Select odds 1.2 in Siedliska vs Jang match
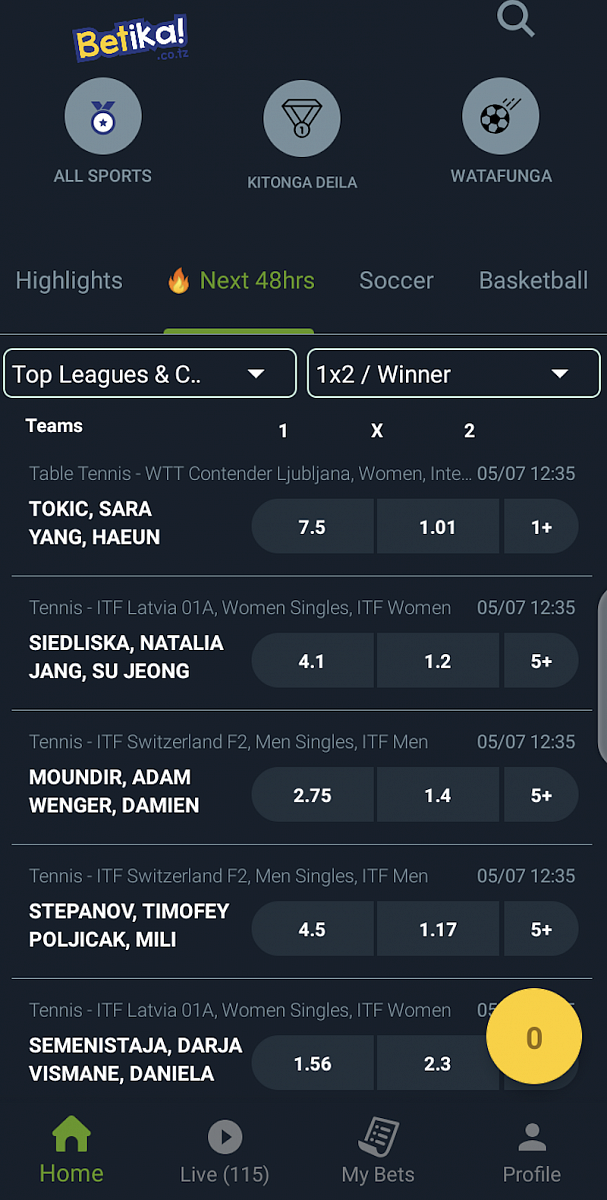Viewport: 607px width, 1200px height. (x=438, y=661)
